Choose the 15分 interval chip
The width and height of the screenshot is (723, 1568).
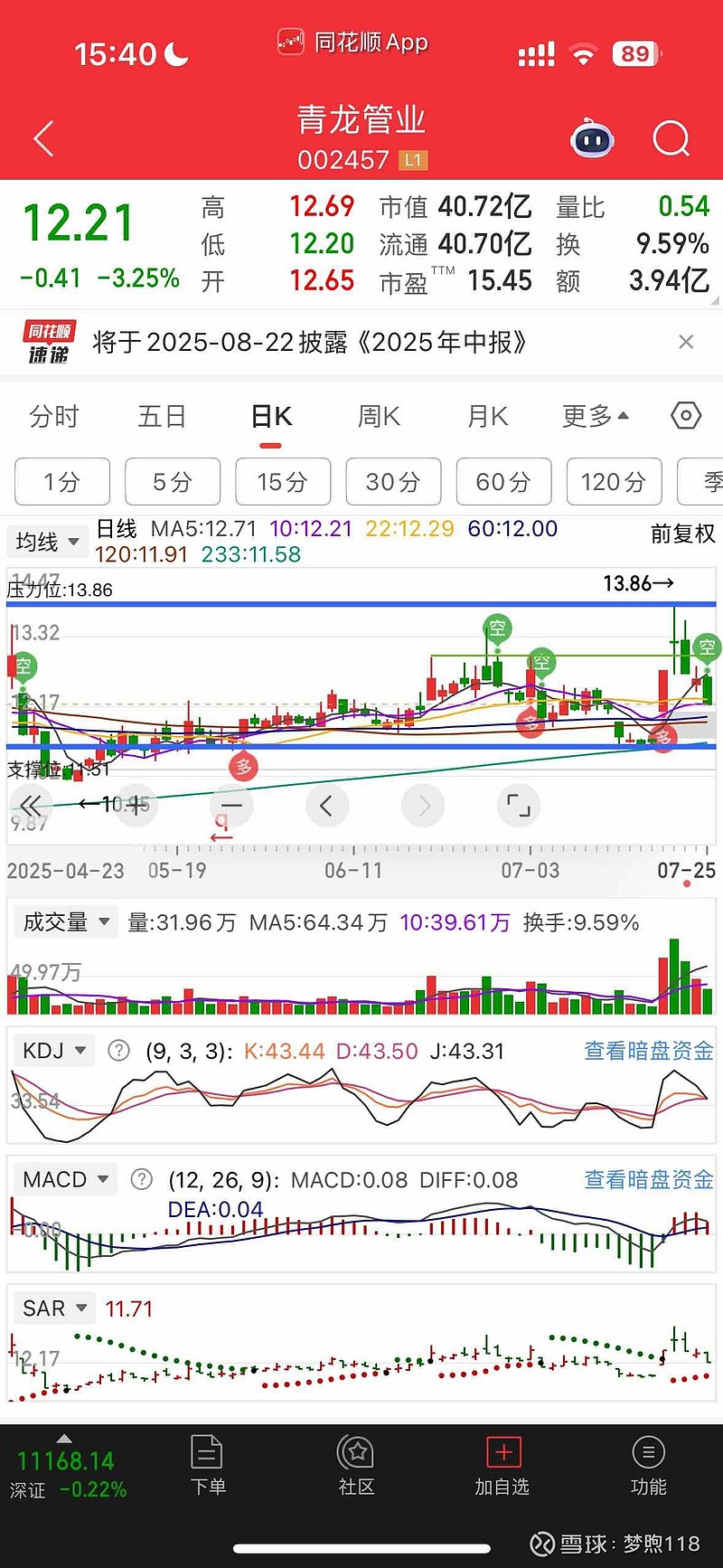point(283,481)
